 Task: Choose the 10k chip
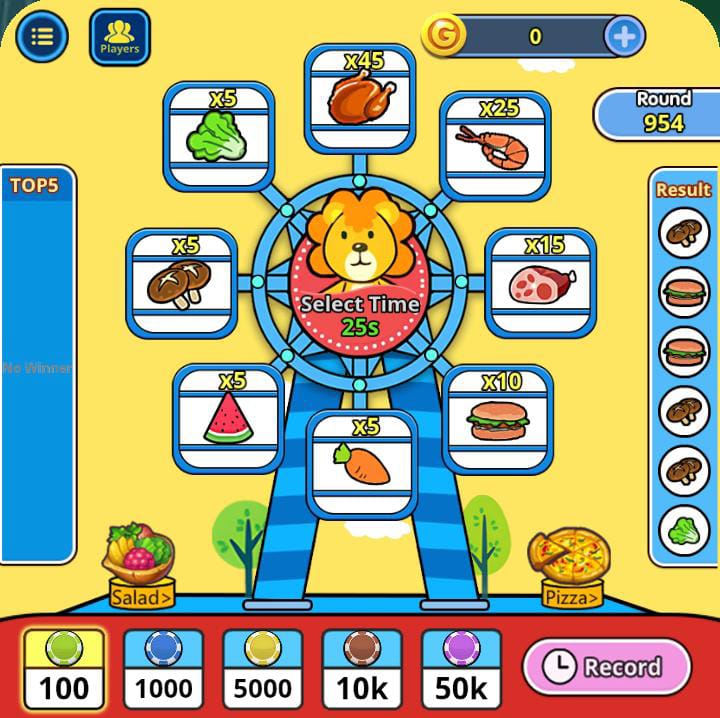(x=362, y=668)
